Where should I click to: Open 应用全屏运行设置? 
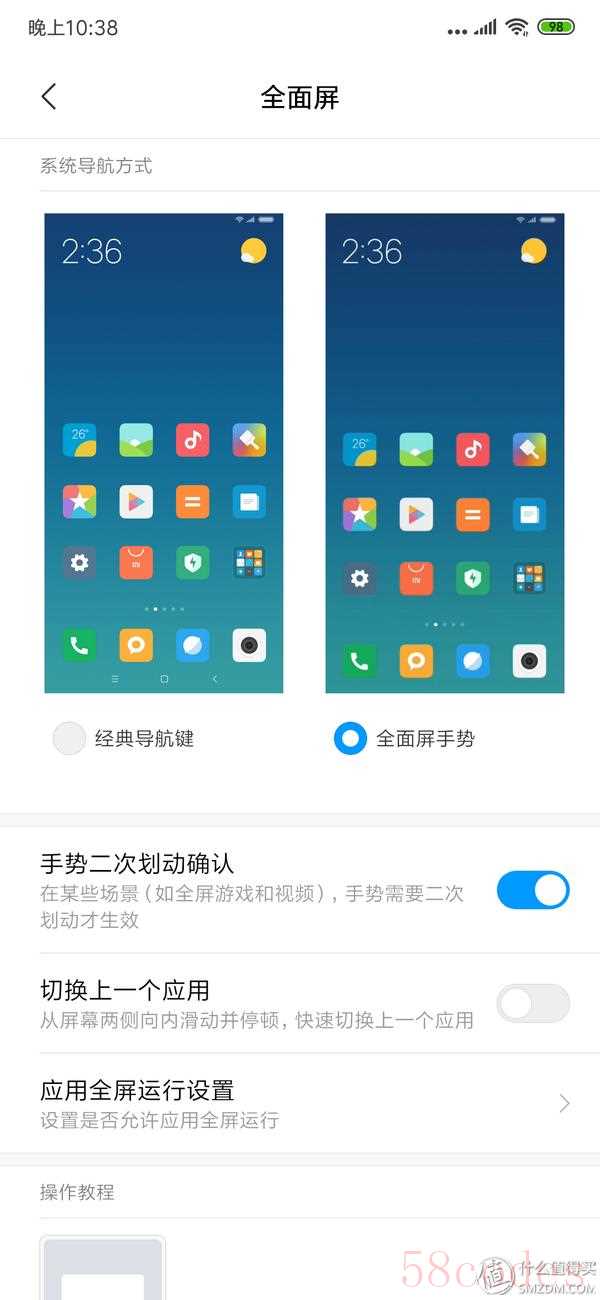tap(300, 1103)
